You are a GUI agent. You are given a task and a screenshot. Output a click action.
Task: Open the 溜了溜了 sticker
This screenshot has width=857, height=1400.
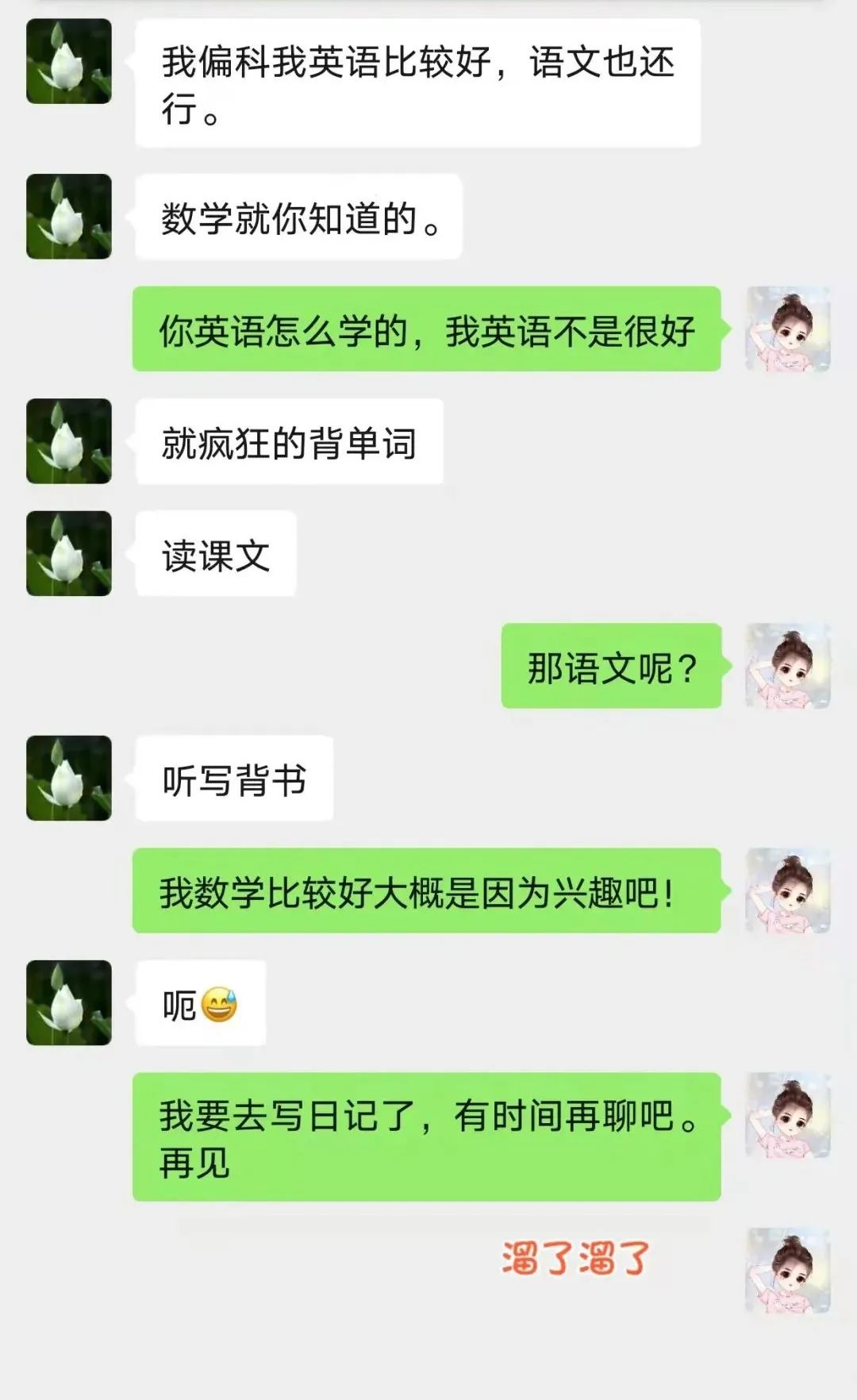[x=575, y=1259]
